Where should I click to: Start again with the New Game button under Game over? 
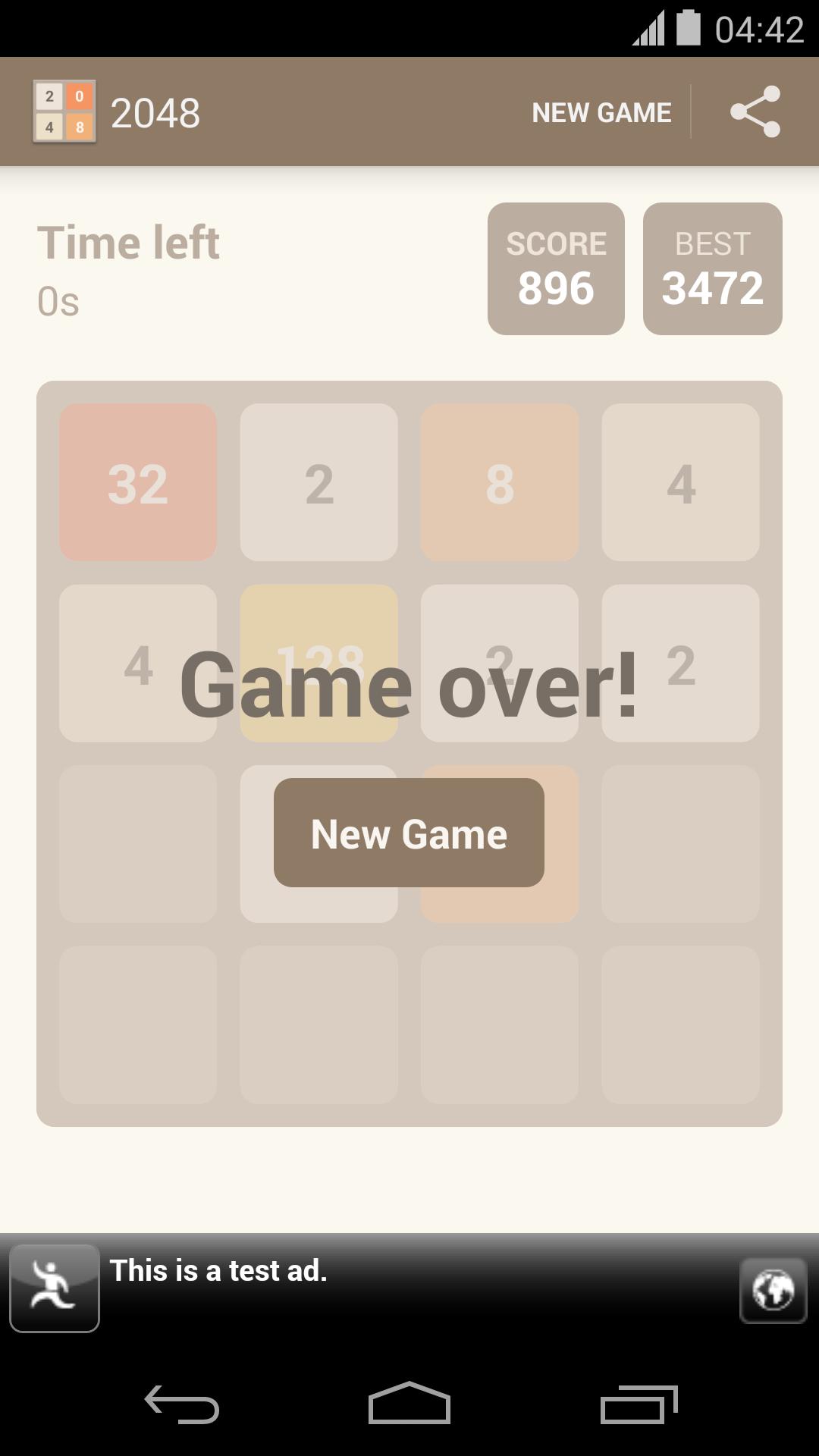click(x=409, y=833)
